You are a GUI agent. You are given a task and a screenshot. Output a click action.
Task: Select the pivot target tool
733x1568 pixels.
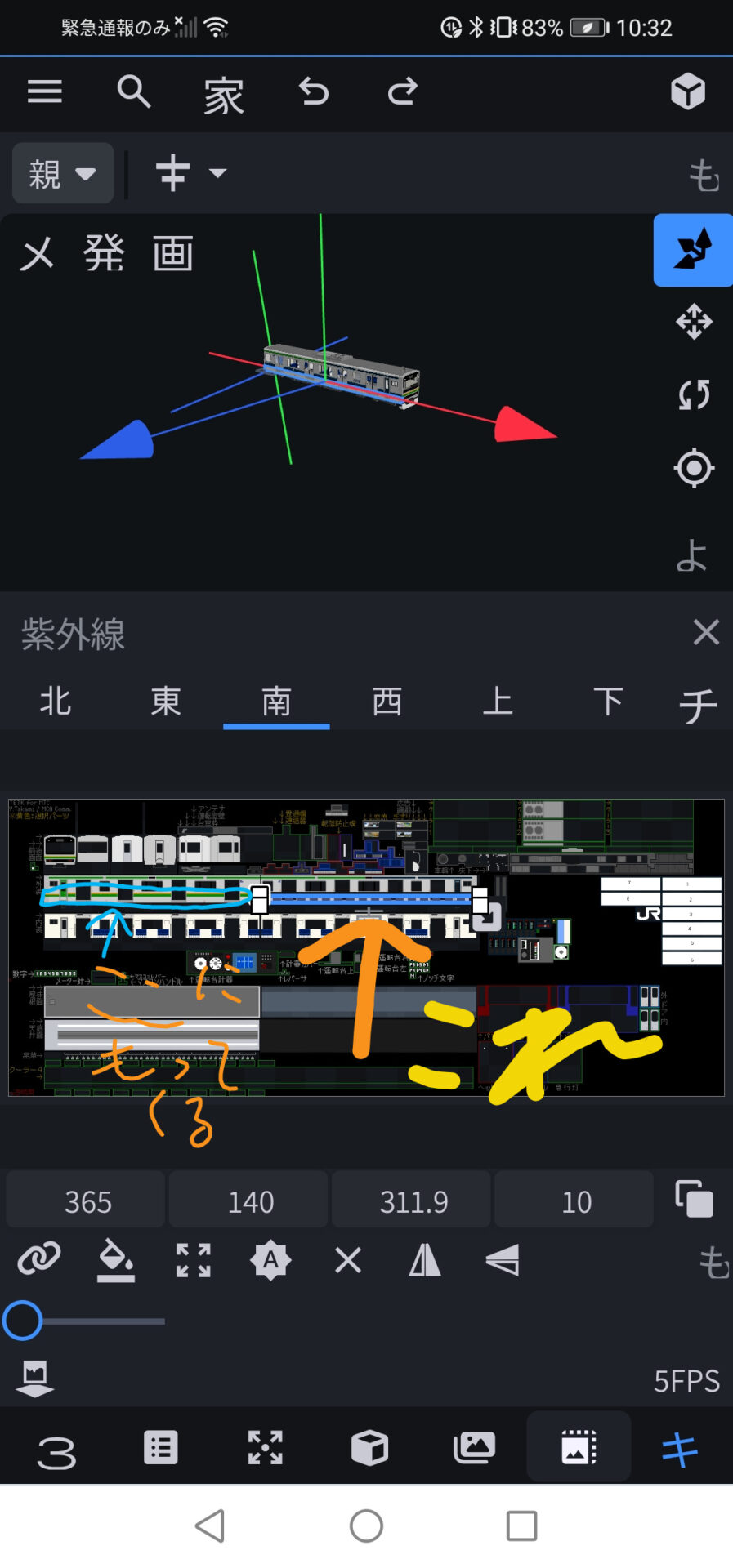coord(694,468)
